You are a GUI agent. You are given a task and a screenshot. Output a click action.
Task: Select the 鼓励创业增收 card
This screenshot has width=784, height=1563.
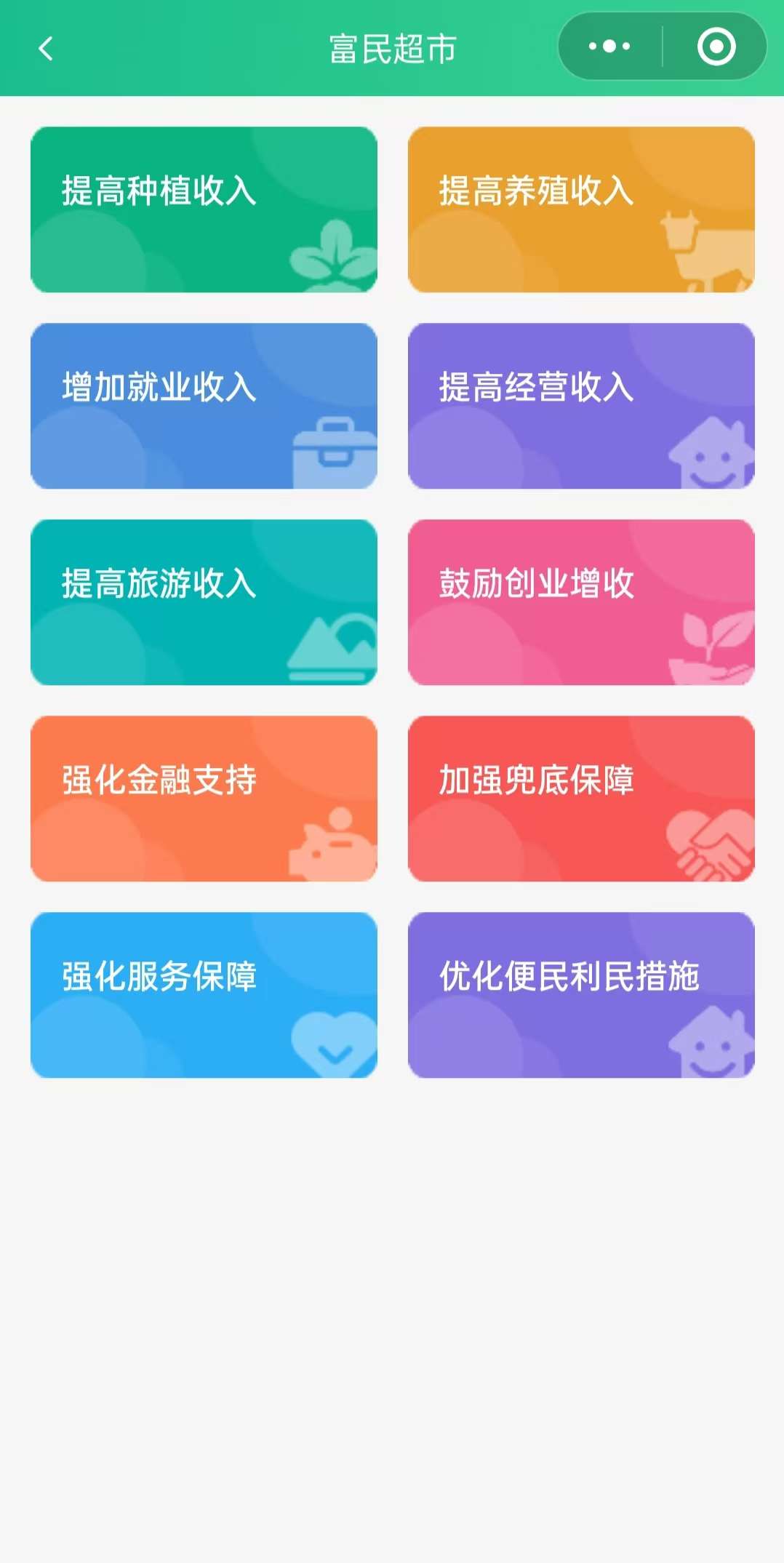coord(580,602)
